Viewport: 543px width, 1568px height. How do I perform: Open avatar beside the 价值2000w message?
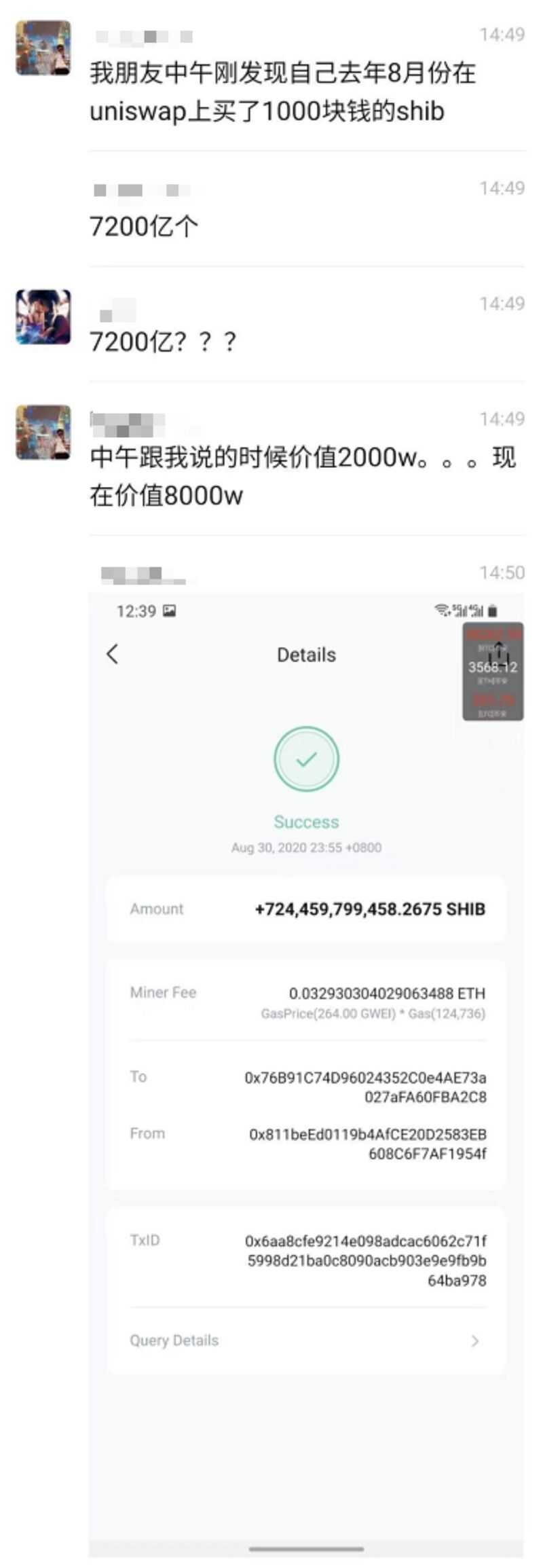tap(43, 433)
